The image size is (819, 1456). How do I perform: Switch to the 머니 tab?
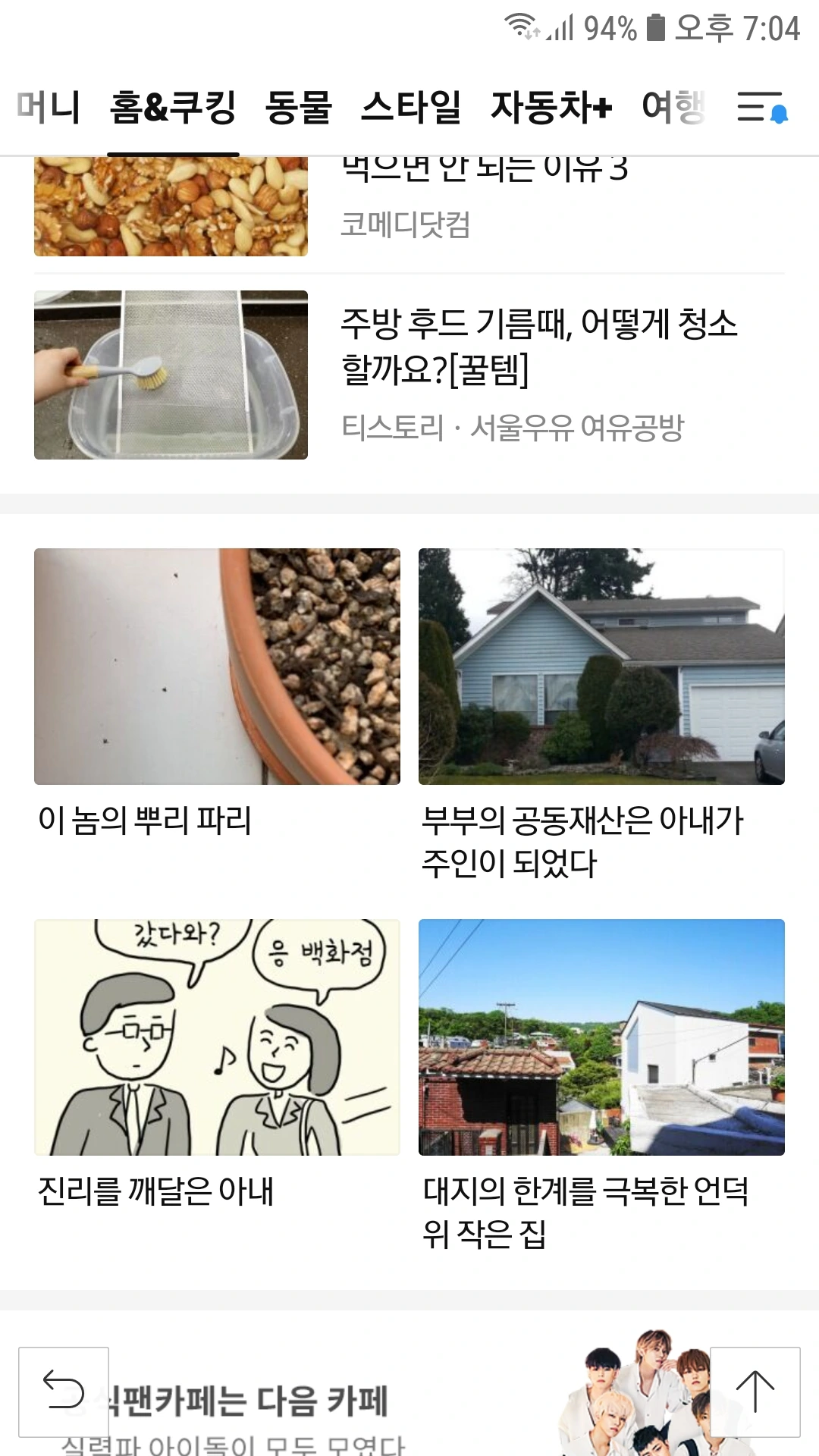pyautogui.click(x=49, y=107)
